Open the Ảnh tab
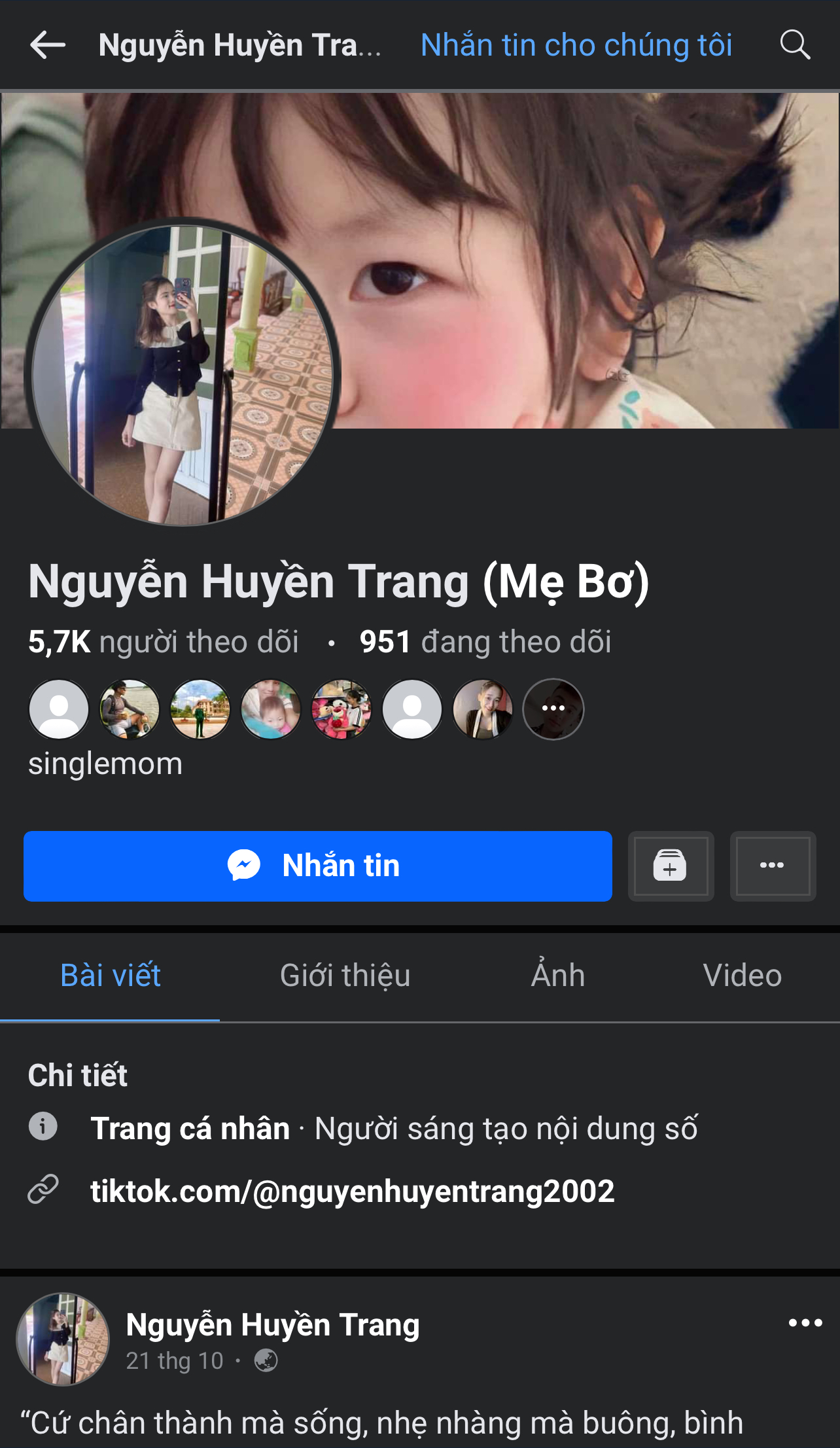Viewport: 840px width, 1448px height. 558,976
